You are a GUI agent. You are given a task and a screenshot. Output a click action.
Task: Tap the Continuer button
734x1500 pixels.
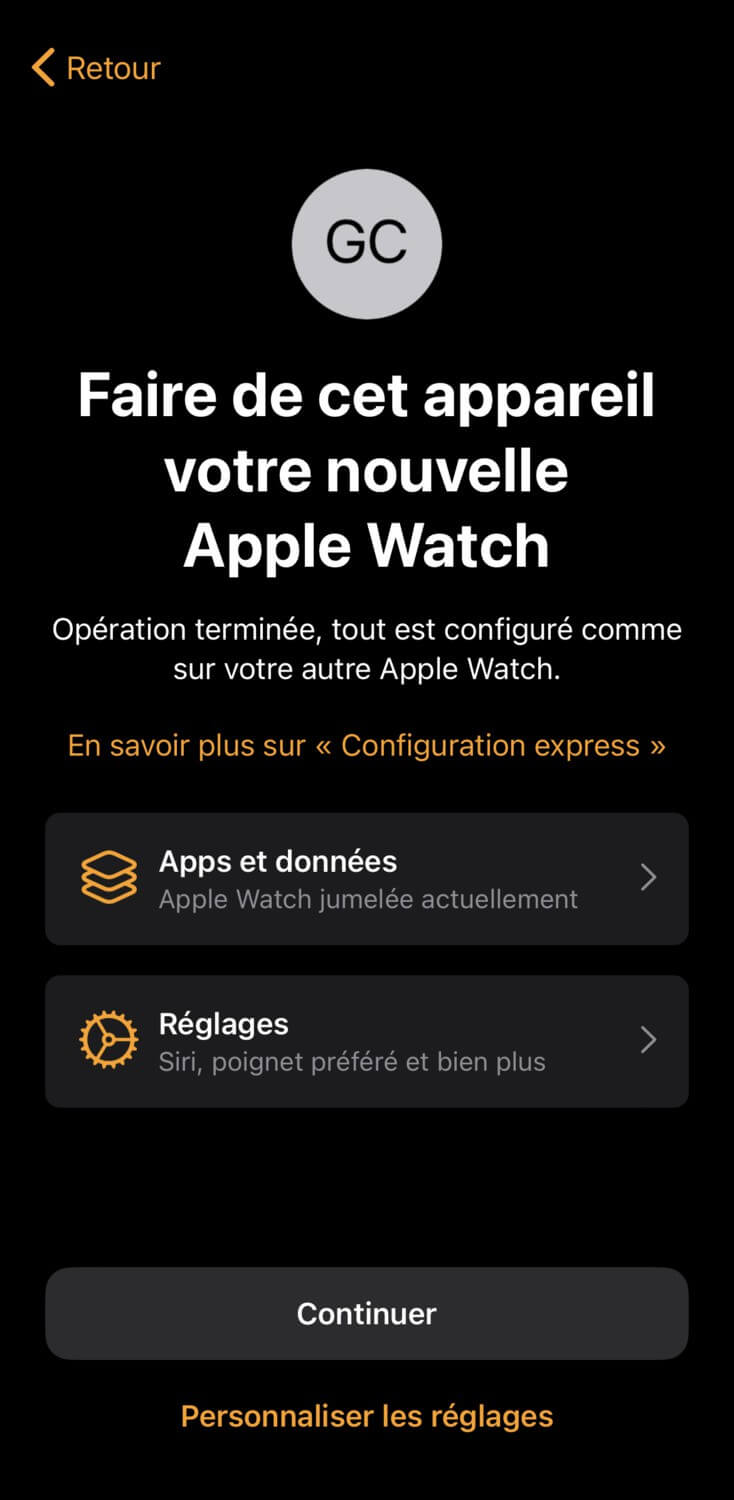tap(367, 1313)
